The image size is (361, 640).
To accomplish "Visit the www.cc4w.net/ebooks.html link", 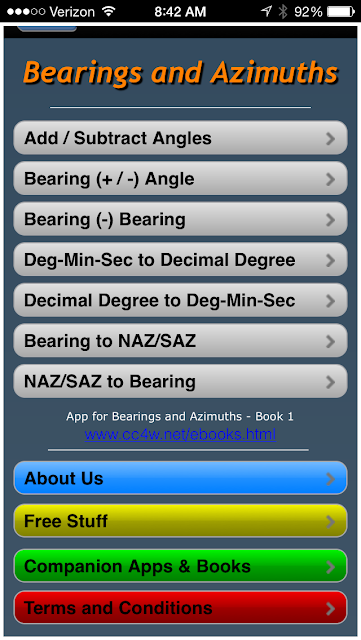I will tap(180, 434).
